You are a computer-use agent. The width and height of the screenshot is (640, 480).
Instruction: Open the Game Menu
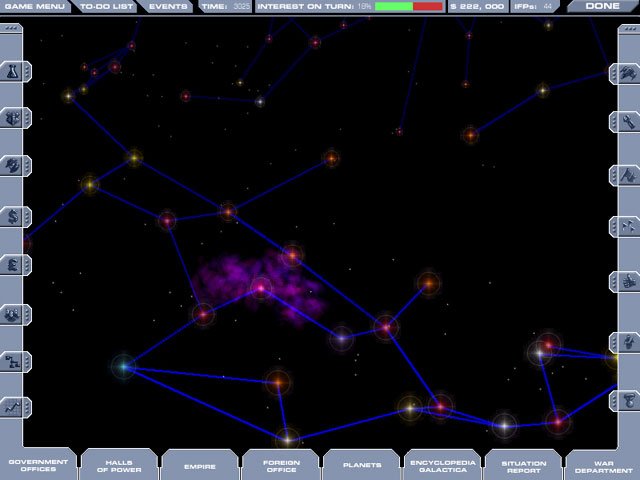pos(40,6)
